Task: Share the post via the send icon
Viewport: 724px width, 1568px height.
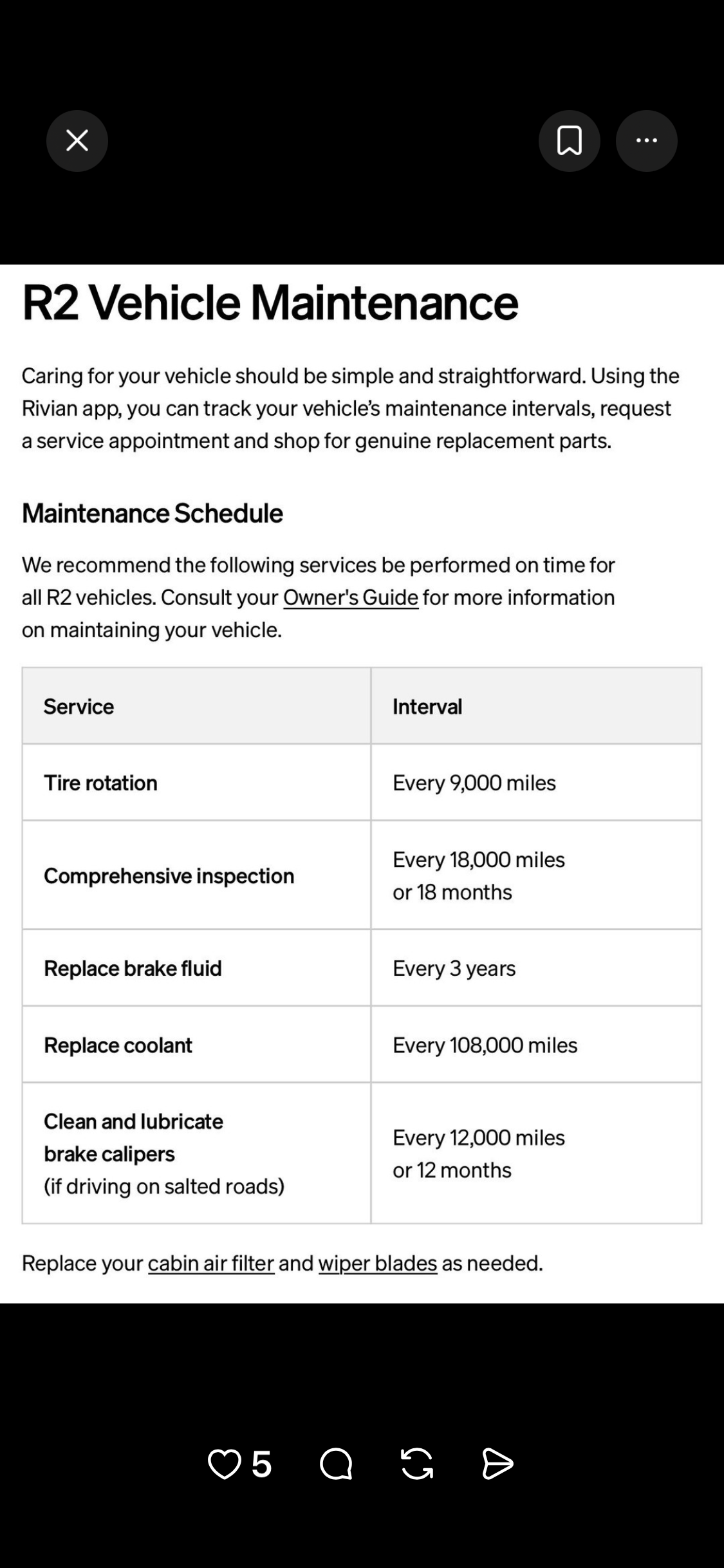Action: (x=497, y=1464)
